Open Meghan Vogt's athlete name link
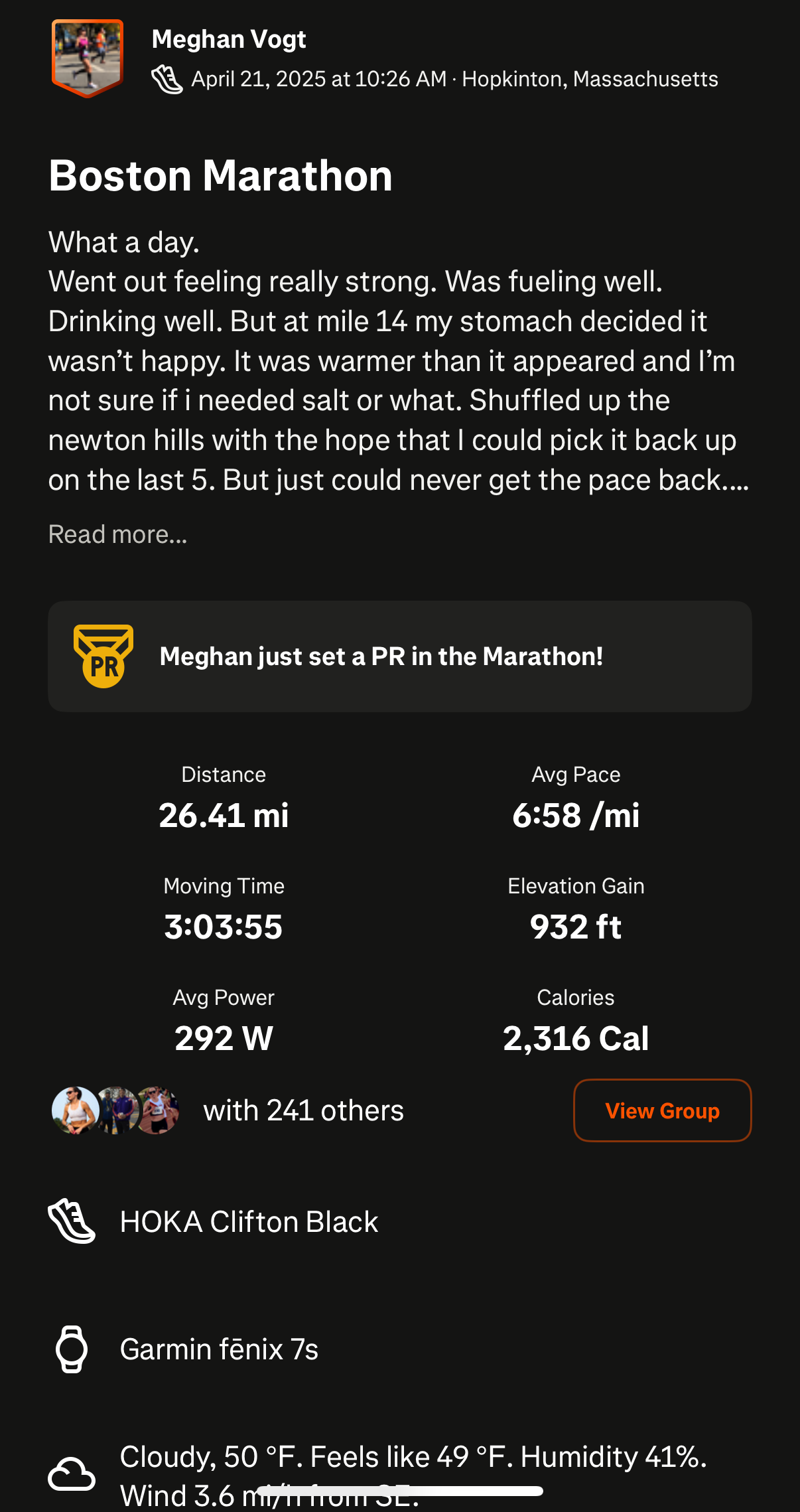 coord(229,40)
